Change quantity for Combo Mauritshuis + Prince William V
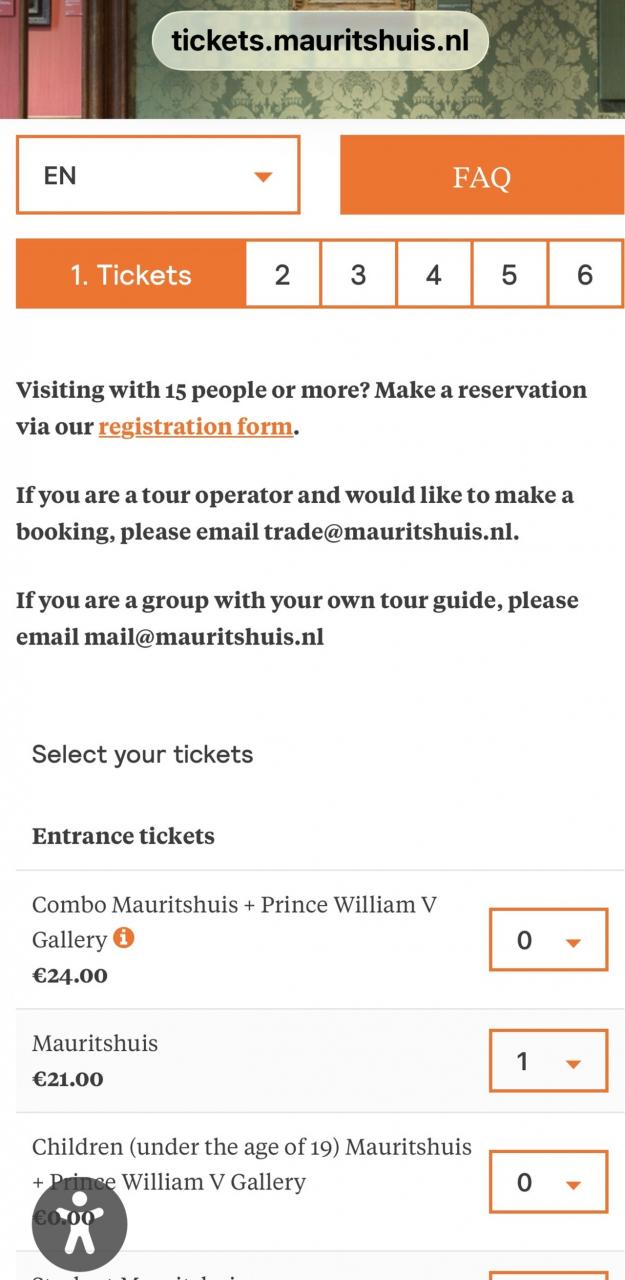Viewport: 625px width, 1280px height. [548, 940]
